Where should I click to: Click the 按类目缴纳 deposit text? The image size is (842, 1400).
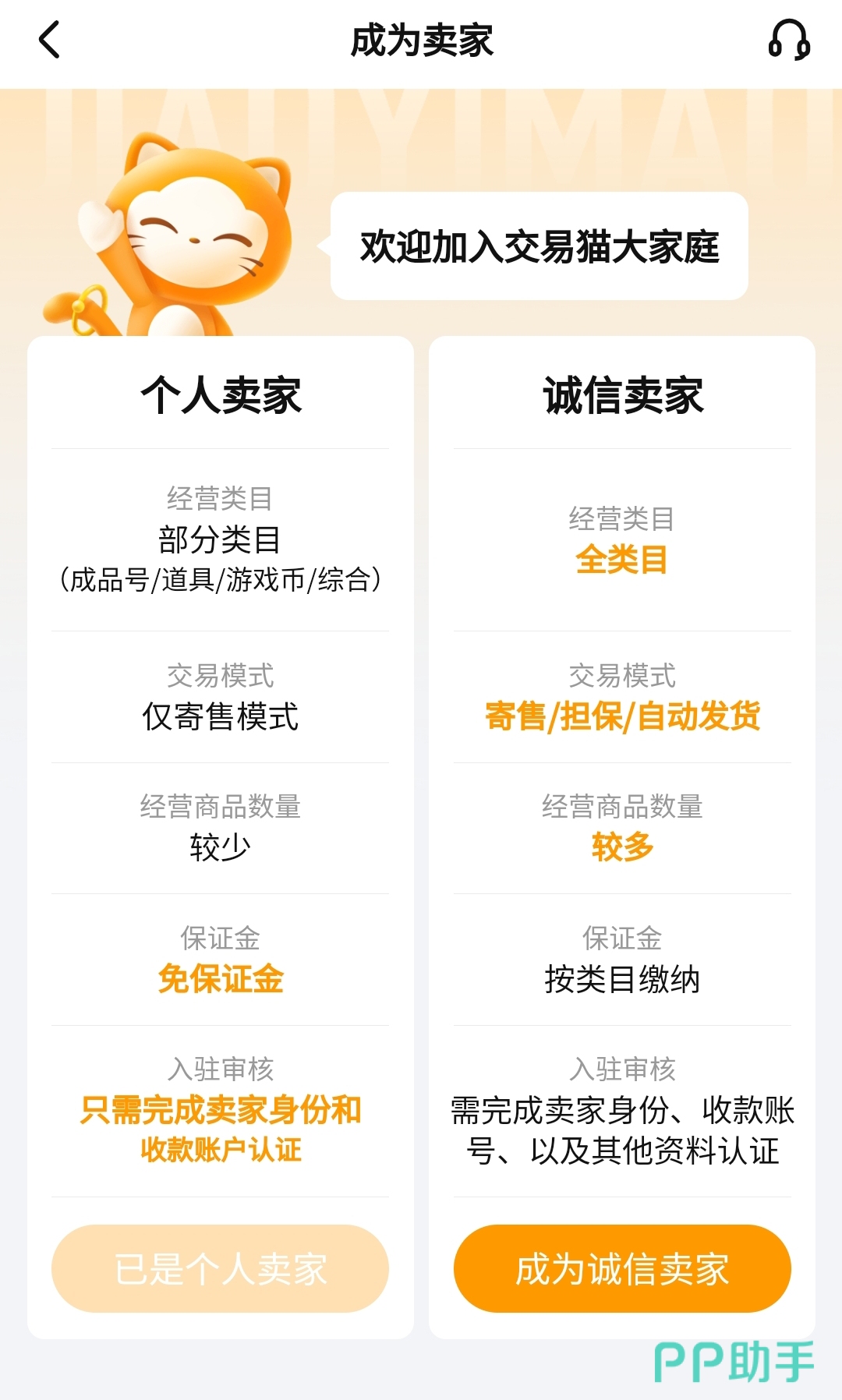(x=622, y=981)
